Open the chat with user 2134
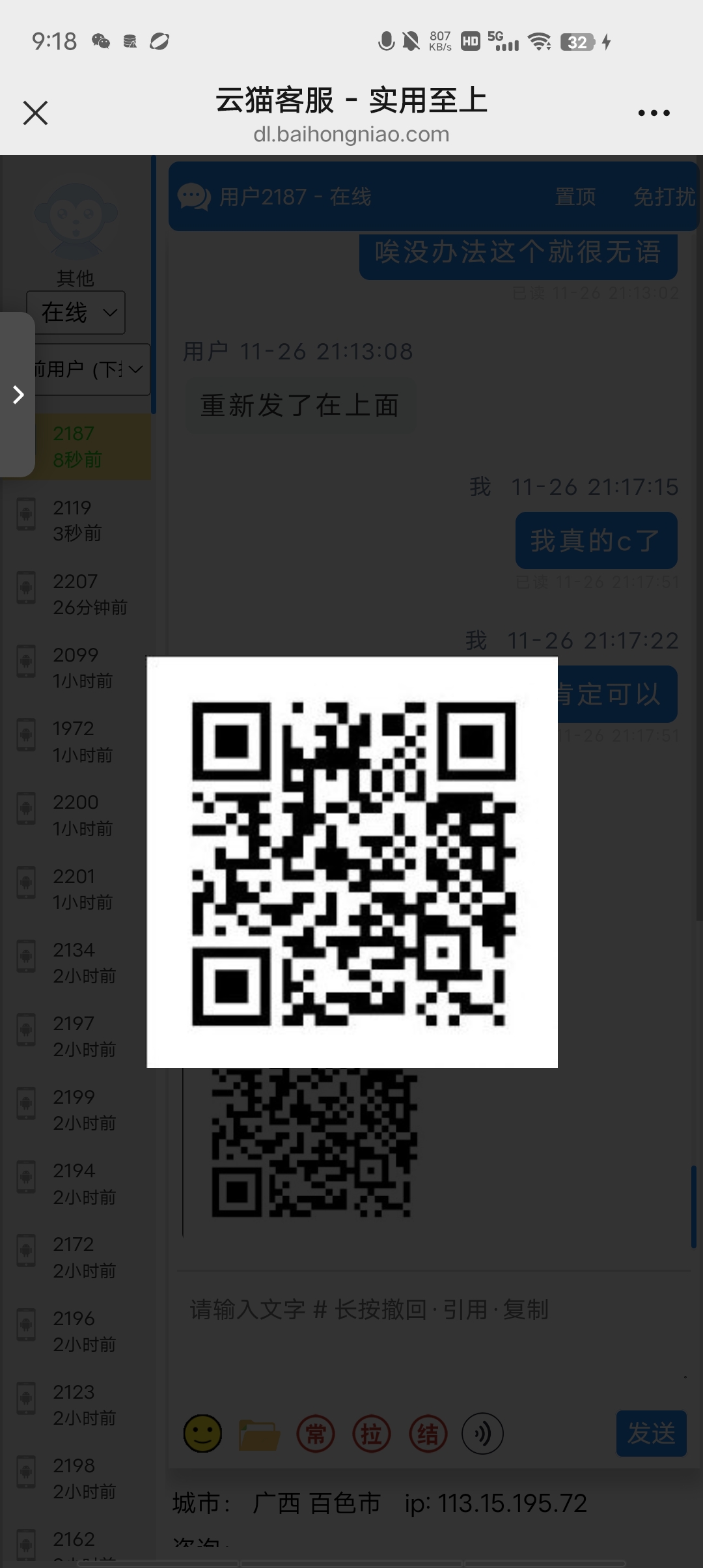Screen dimensions: 703x1568 pyautogui.click(x=78, y=962)
